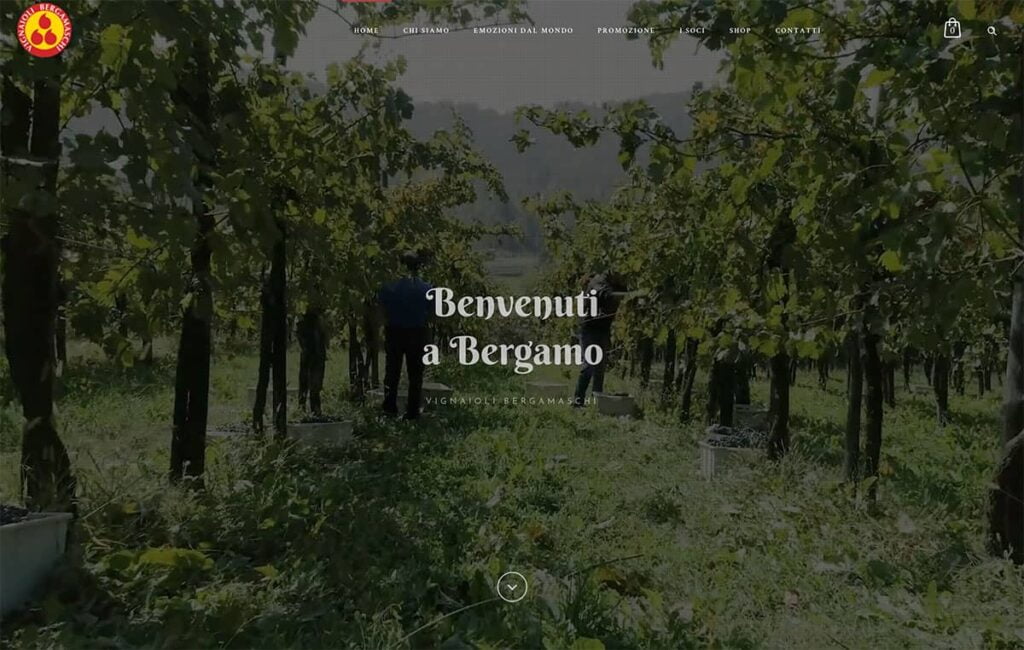Image resolution: width=1024 pixels, height=650 pixels.
Task: Open the search magnifier
Action: (992, 31)
